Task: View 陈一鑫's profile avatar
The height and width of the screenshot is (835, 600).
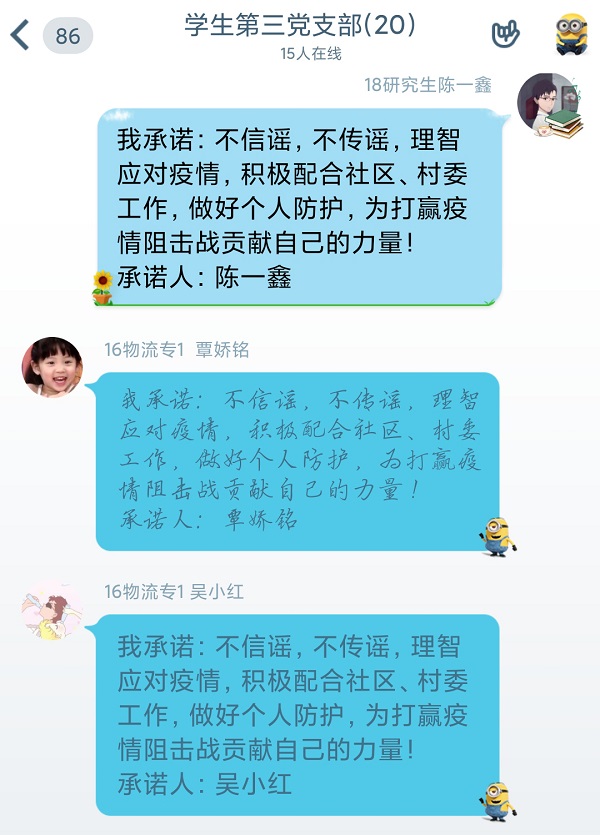Action: (x=547, y=104)
